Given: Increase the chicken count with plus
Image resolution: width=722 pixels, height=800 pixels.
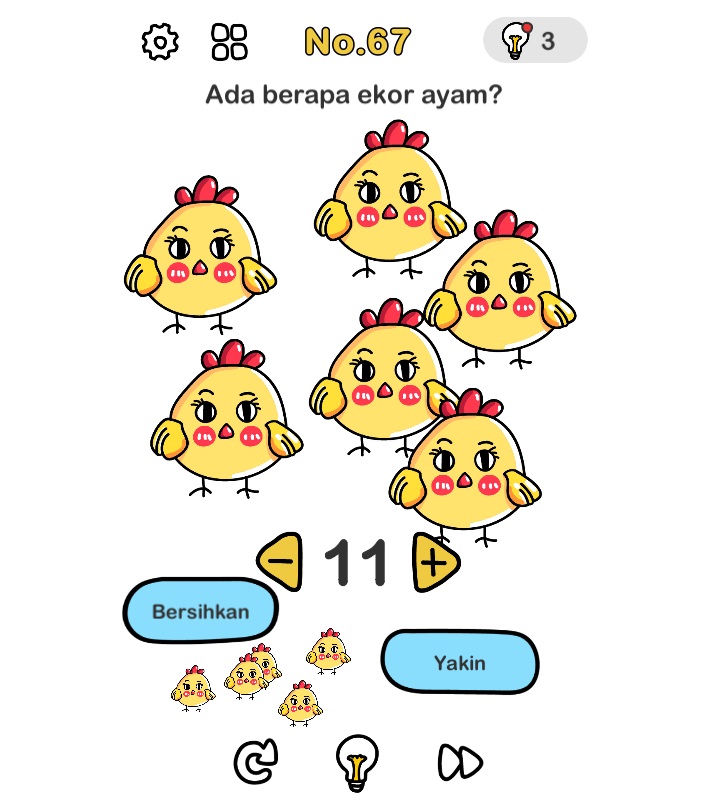Looking at the screenshot, I should [x=435, y=563].
